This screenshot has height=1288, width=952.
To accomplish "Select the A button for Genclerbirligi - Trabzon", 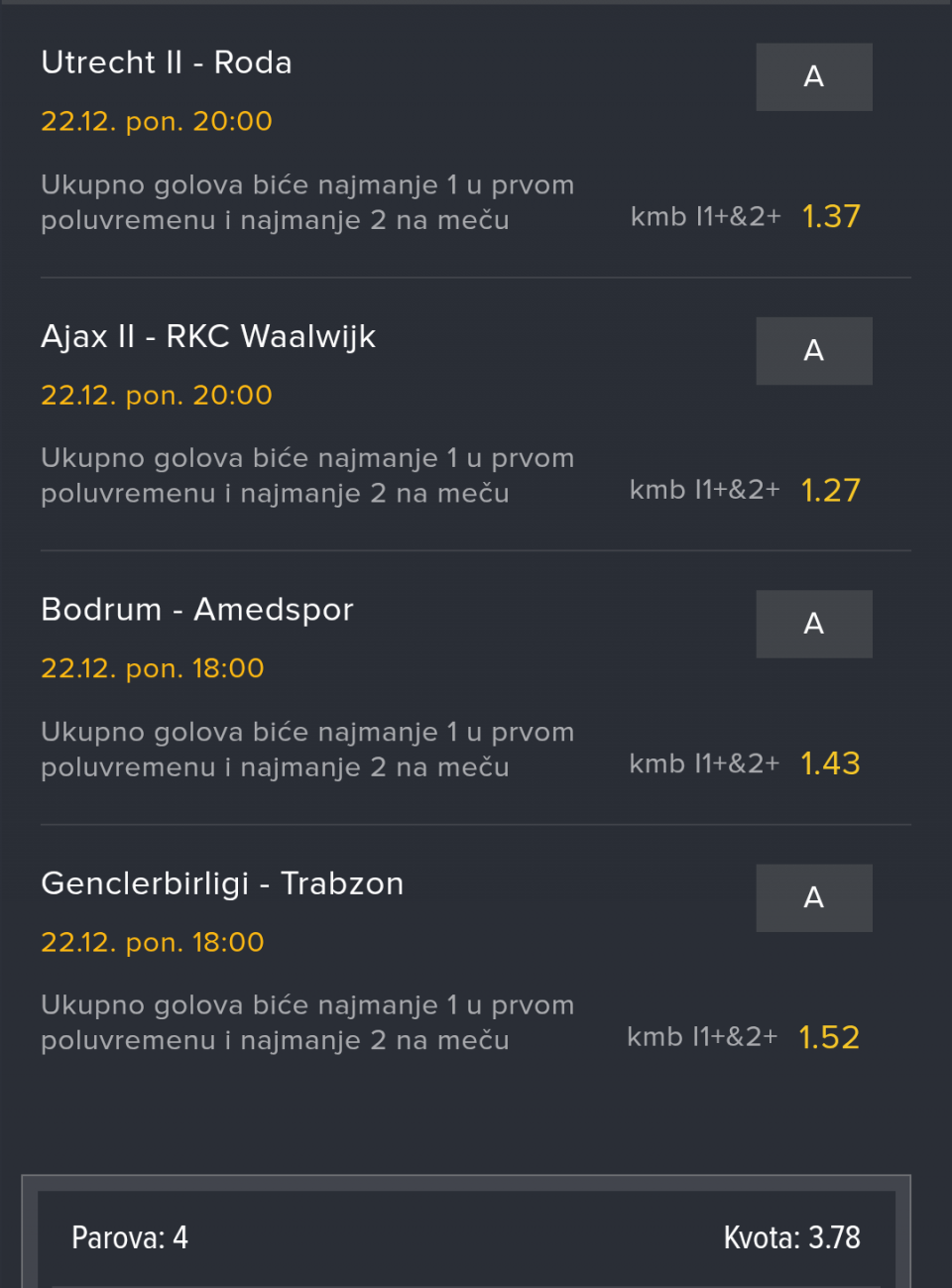I will pos(813,897).
